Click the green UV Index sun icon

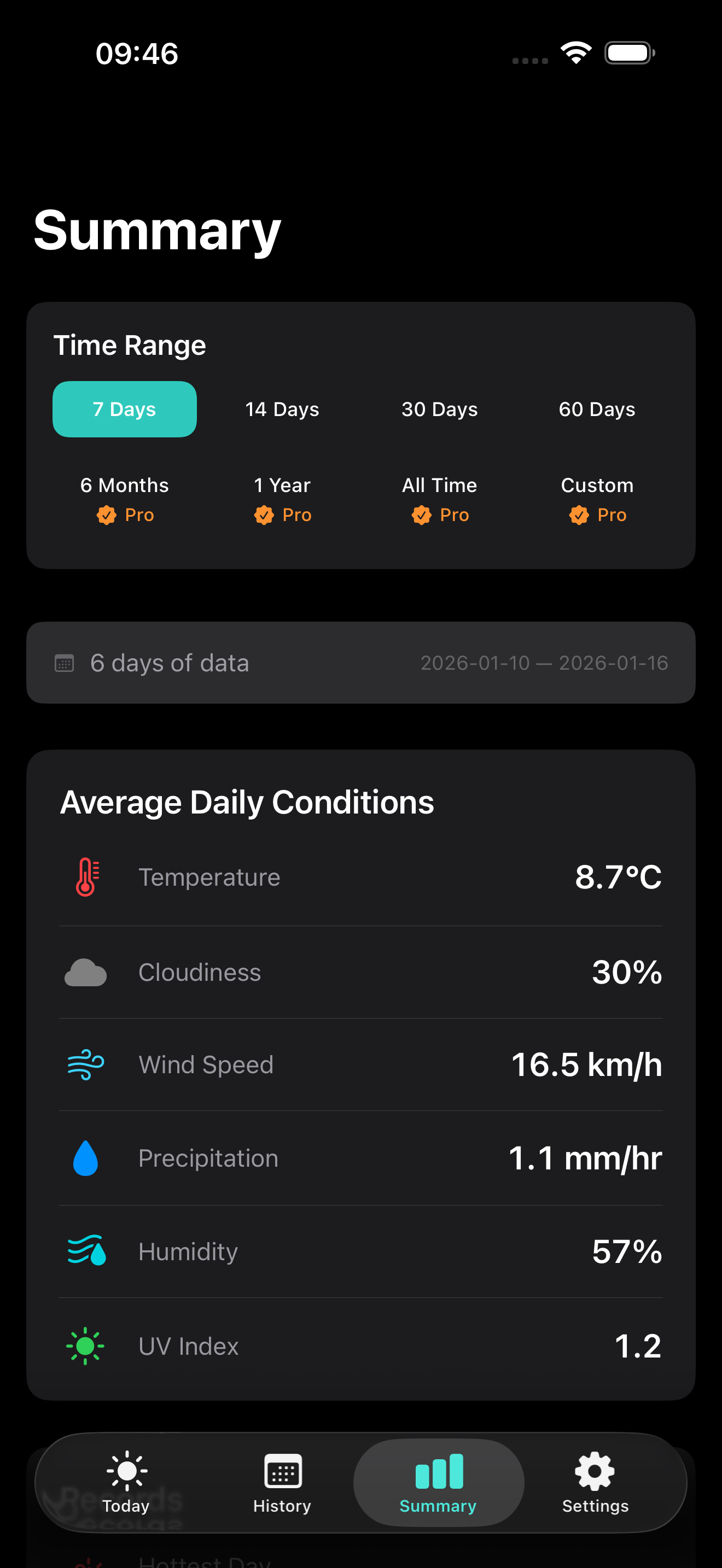tap(85, 1346)
